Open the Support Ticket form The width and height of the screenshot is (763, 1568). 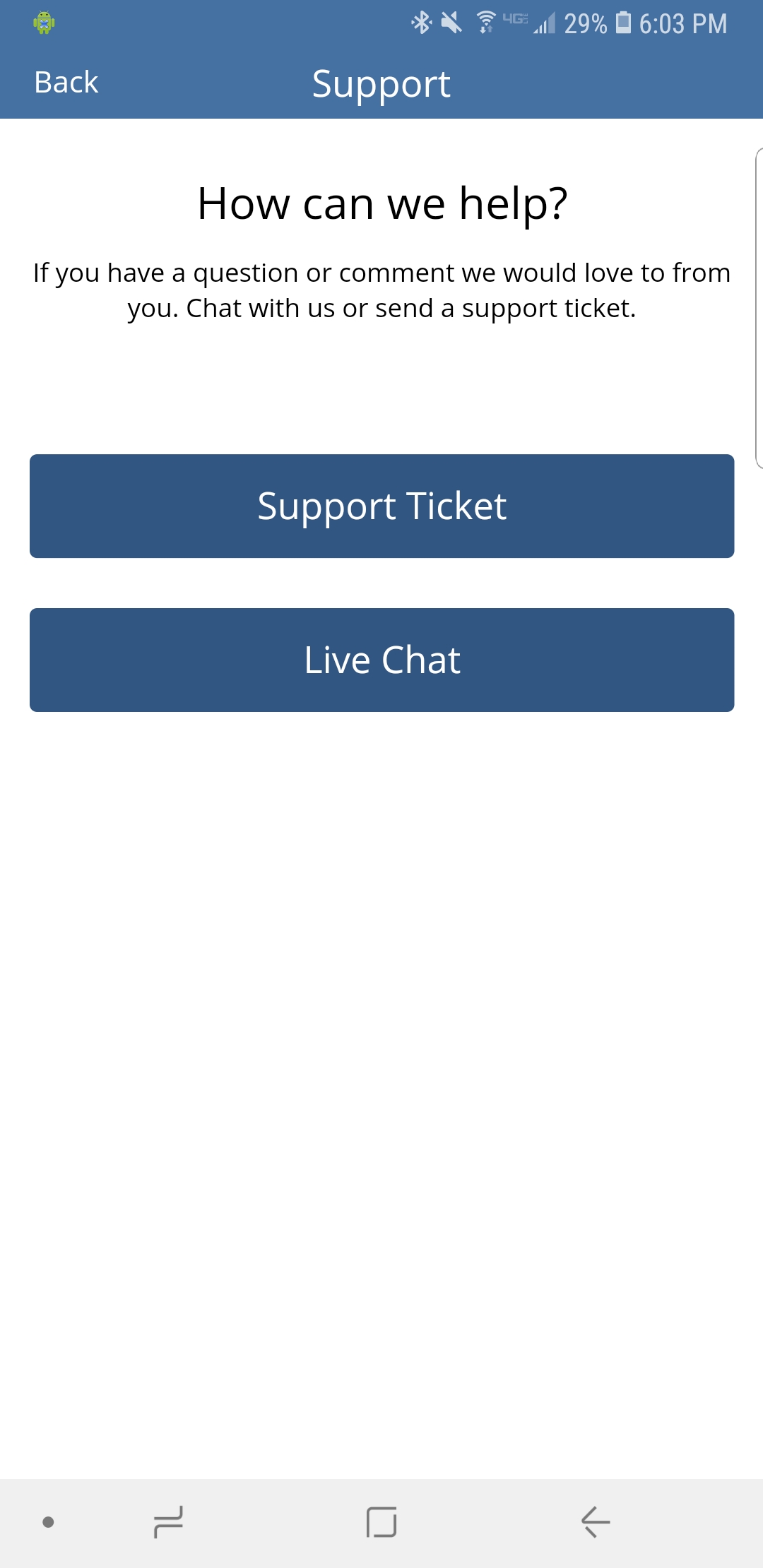[381, 506]
